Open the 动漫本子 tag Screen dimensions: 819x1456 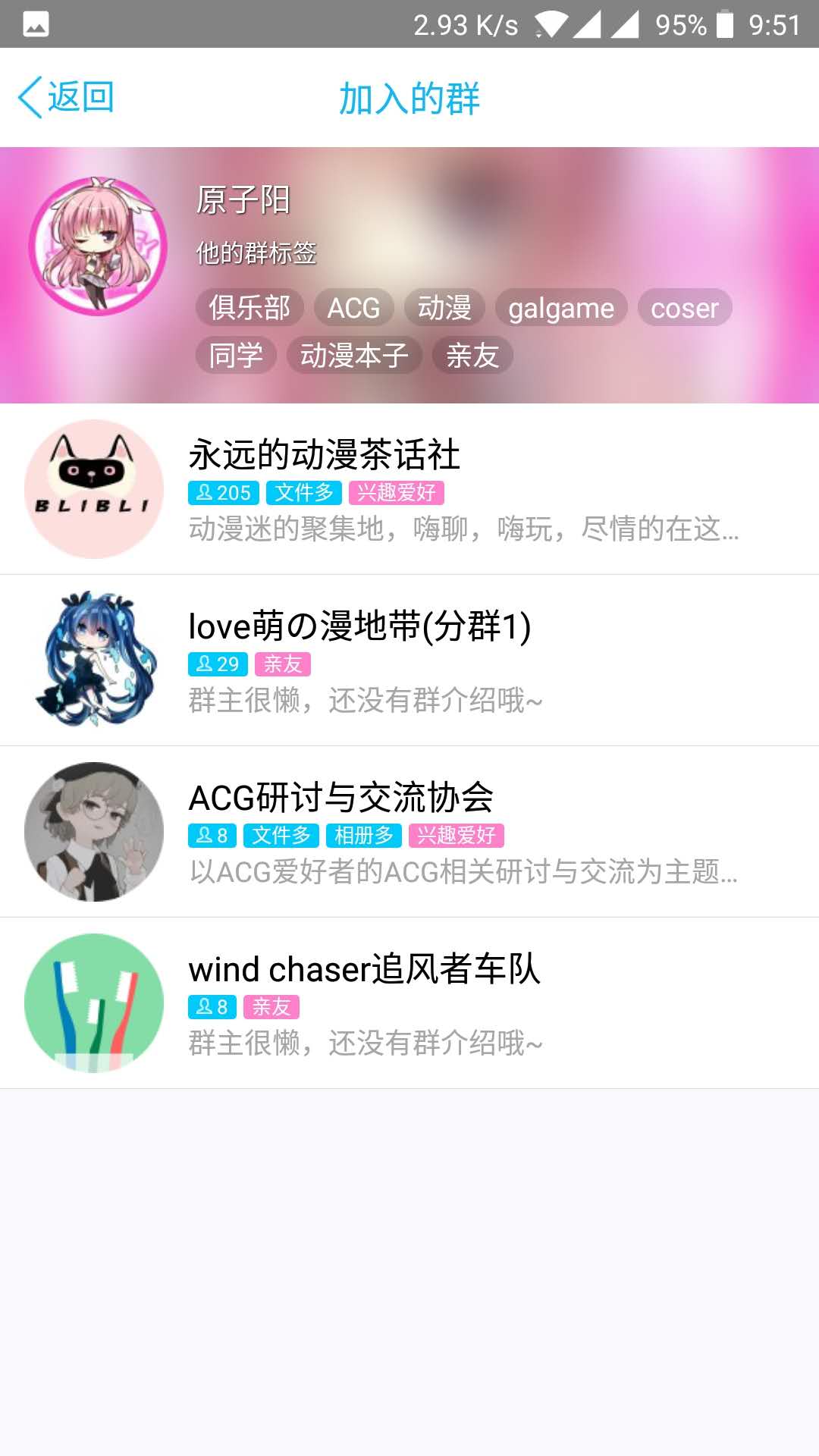(x=354, y=355)
